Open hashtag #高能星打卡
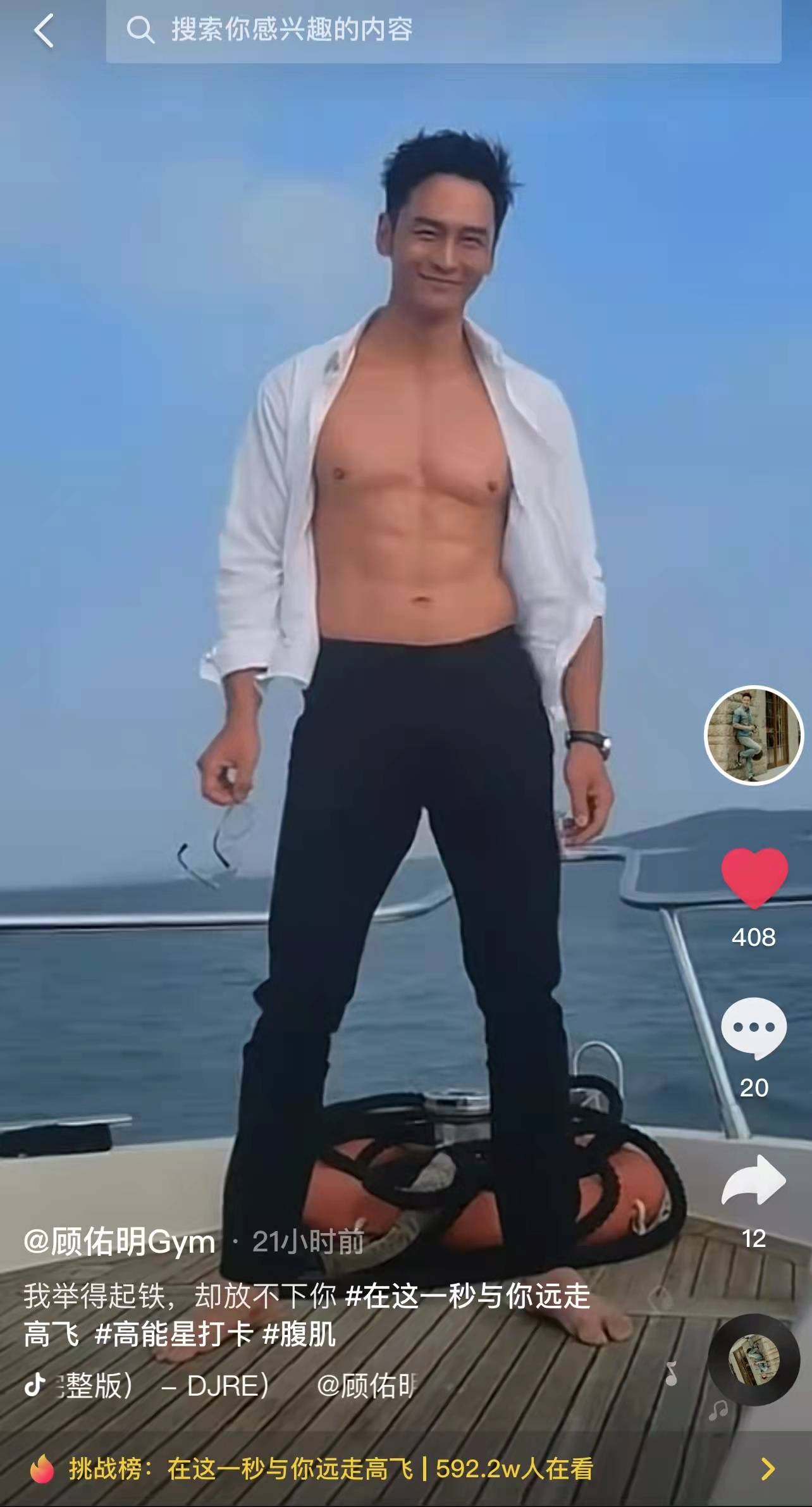 tap(173, 1335)
